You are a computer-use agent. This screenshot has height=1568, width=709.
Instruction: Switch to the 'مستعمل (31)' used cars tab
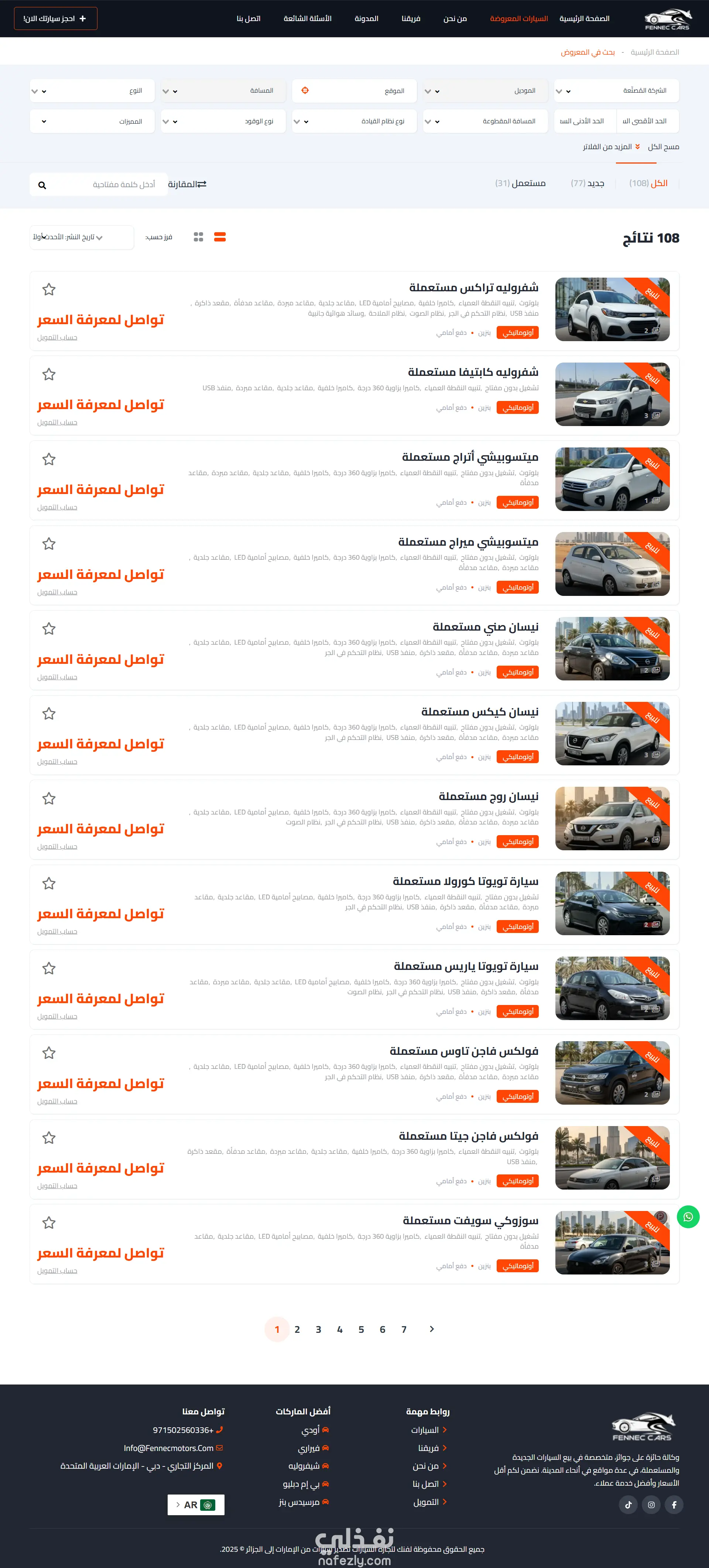(x=520, y=183)
